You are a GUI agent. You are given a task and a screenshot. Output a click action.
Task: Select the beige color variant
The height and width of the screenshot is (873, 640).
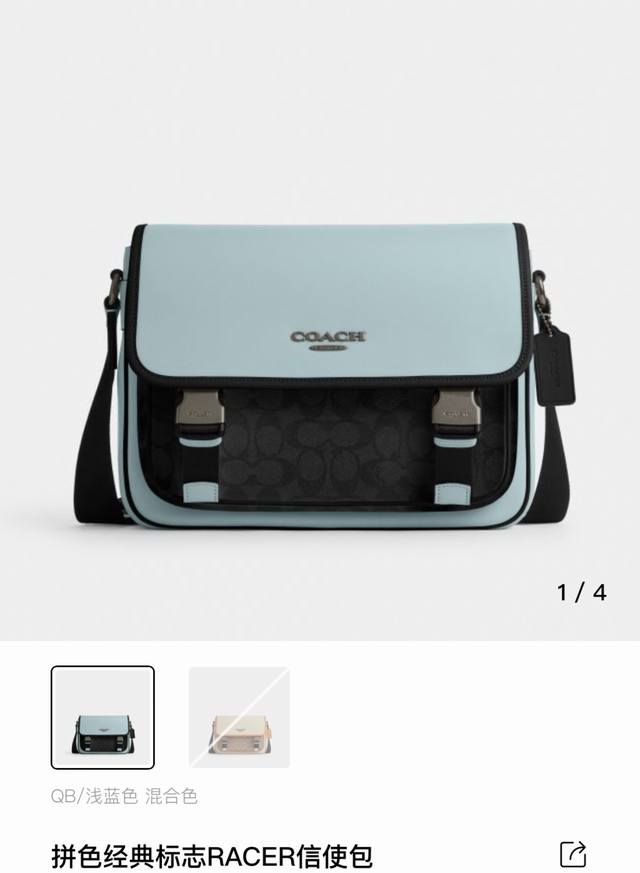pyautogui.click(x=239, y=717)
